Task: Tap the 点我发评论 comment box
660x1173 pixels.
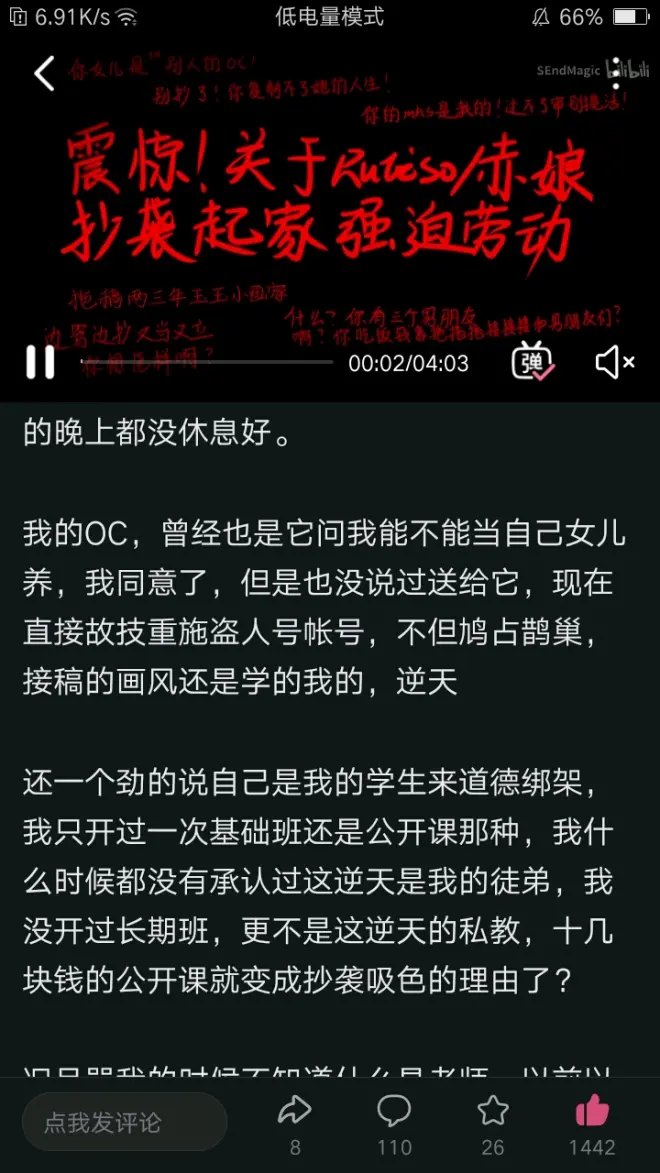Action: 124,1122
